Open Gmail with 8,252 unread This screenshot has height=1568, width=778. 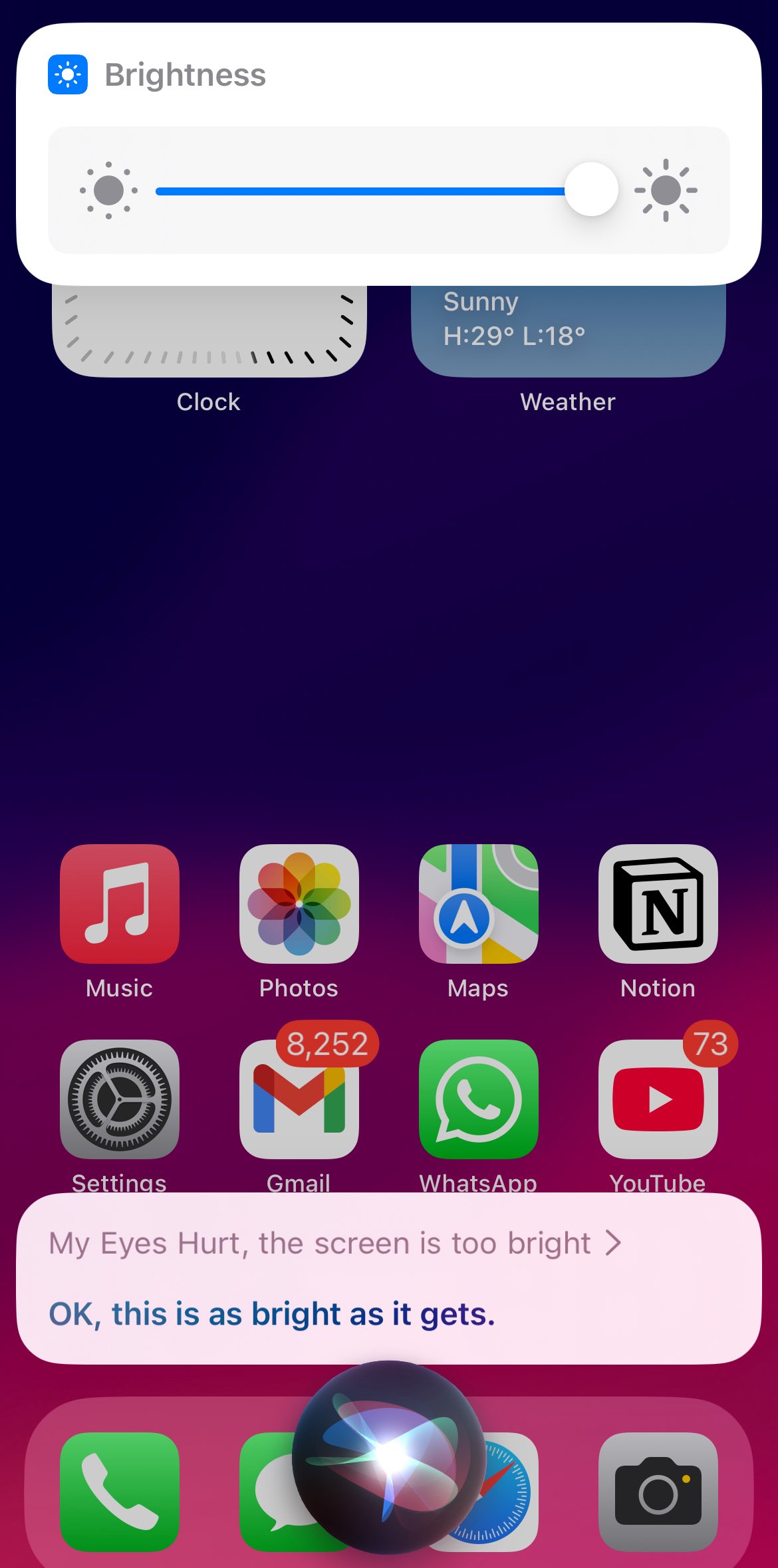coord(299,1099)
